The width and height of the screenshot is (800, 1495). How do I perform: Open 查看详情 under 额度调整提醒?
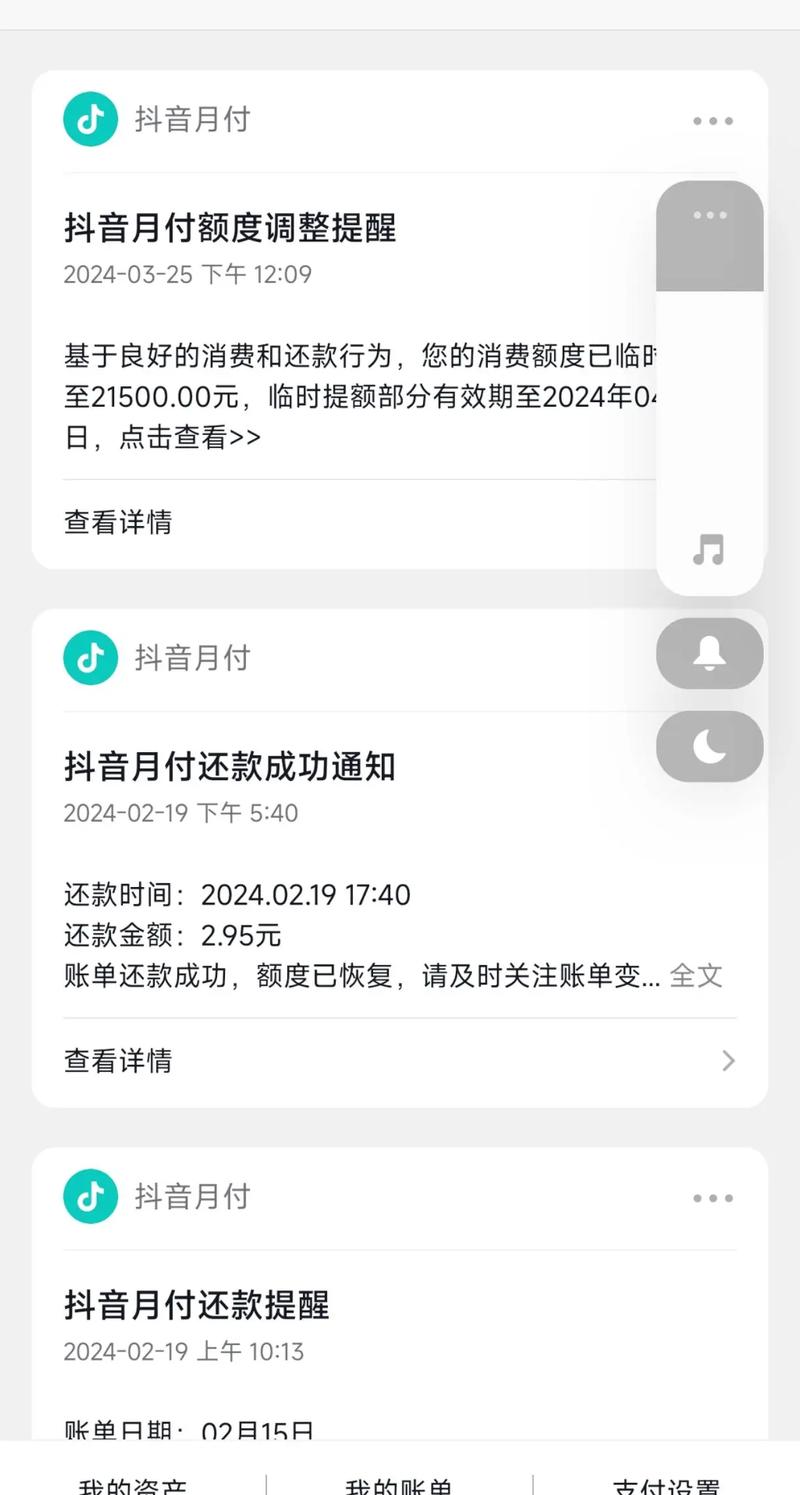(x=118, y=522)
